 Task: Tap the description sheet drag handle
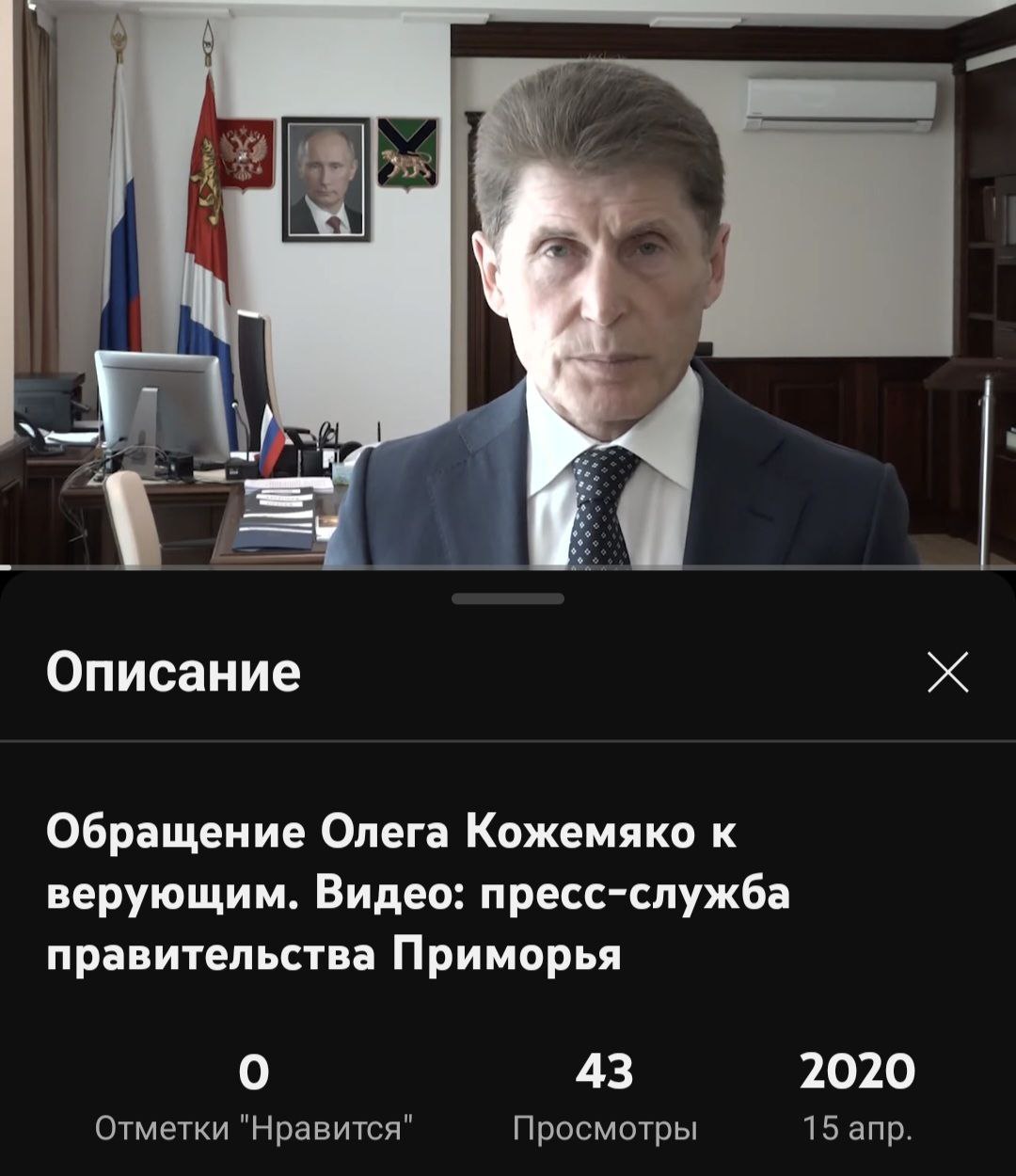(x=508, y=598)
